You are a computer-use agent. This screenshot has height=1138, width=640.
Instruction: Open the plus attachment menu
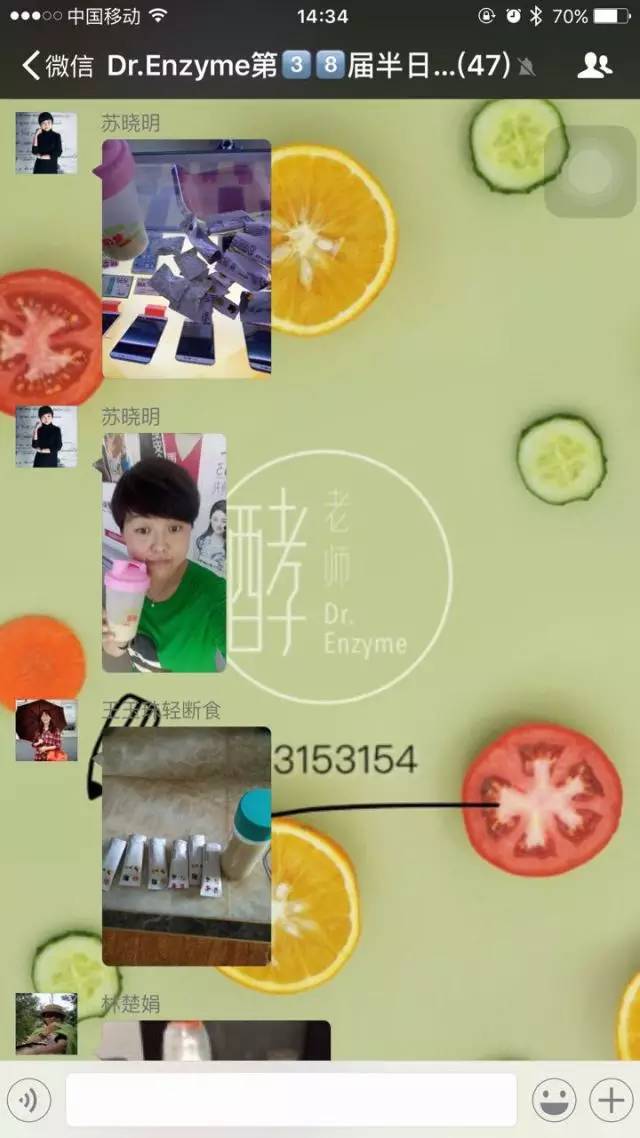tap(609, 1101)
